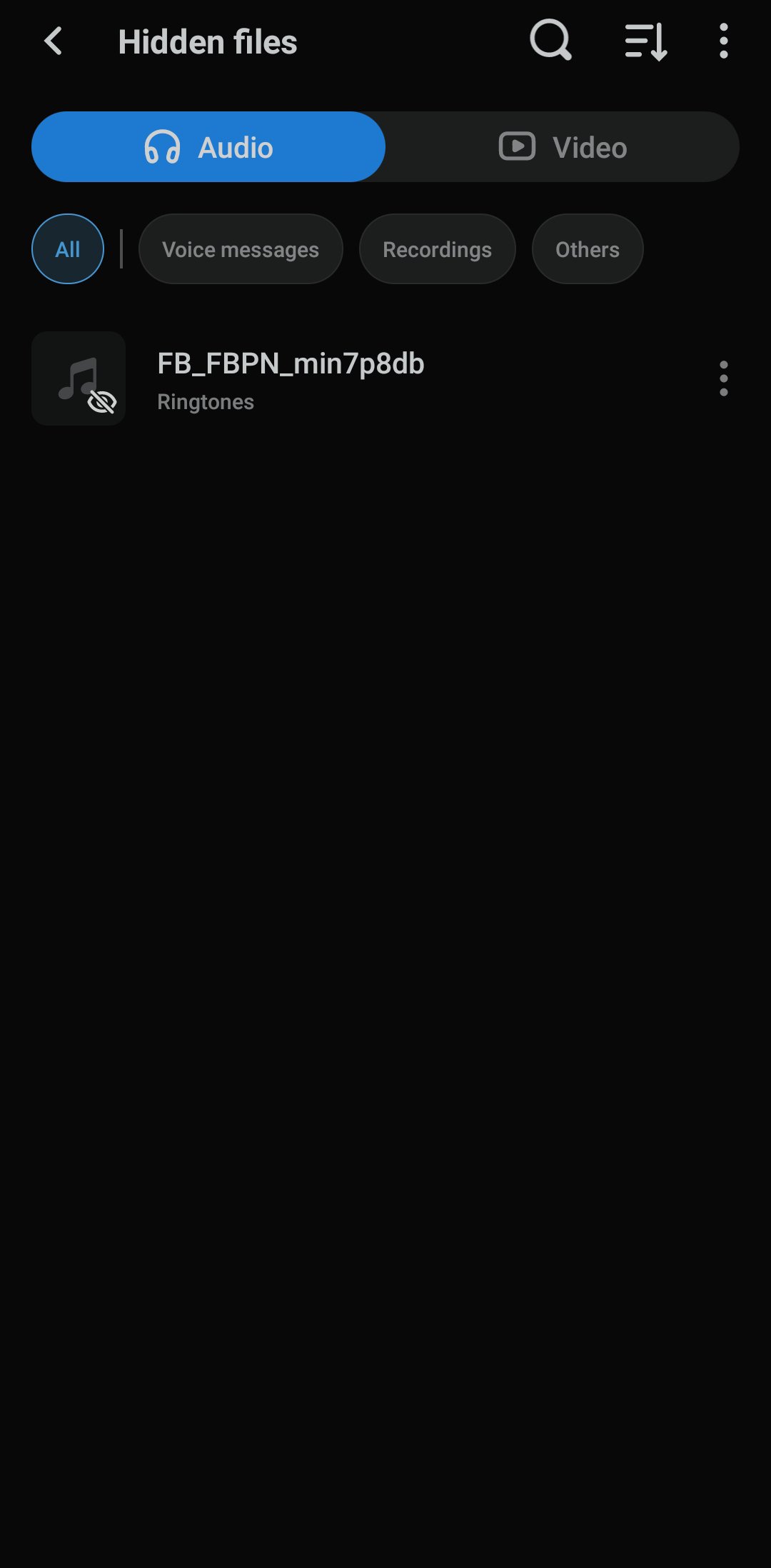The width and height of the screenshot is (771, 1568).
Task: Open the sort options icon
Action: click(646, 41)
